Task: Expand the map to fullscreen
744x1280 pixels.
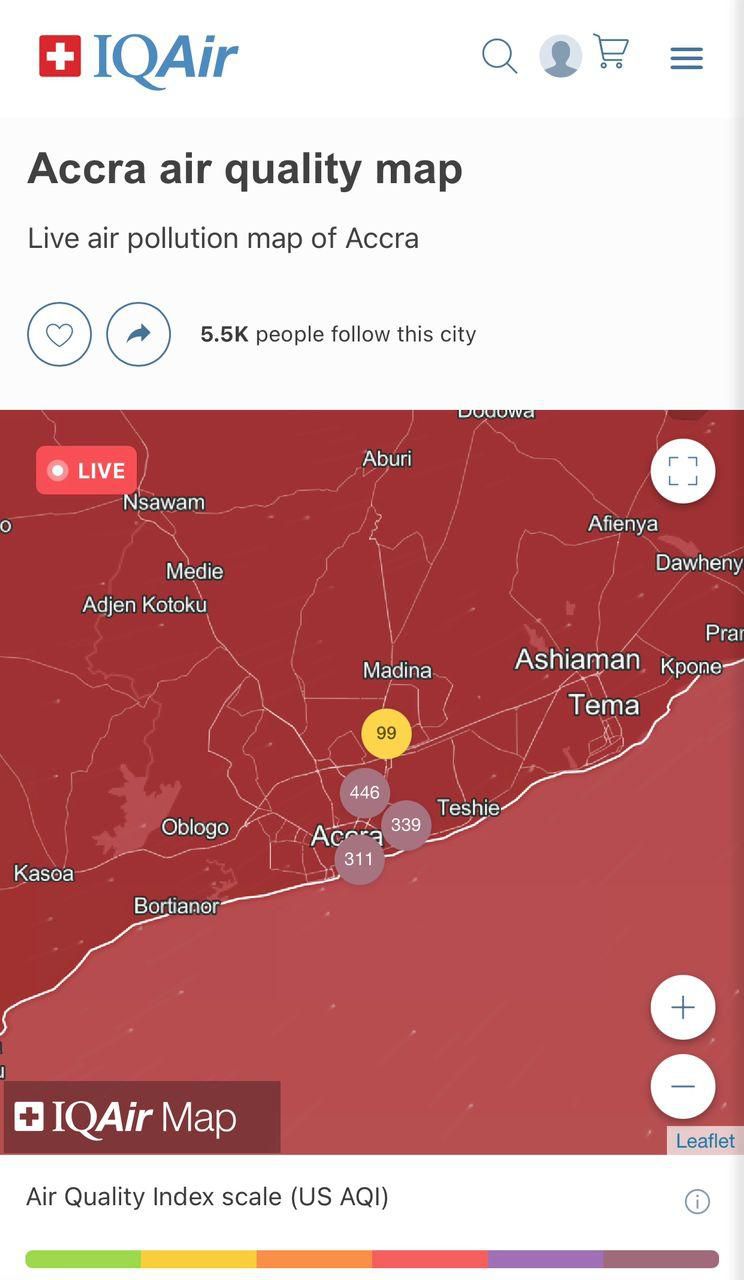Action: tap(683, 470)
